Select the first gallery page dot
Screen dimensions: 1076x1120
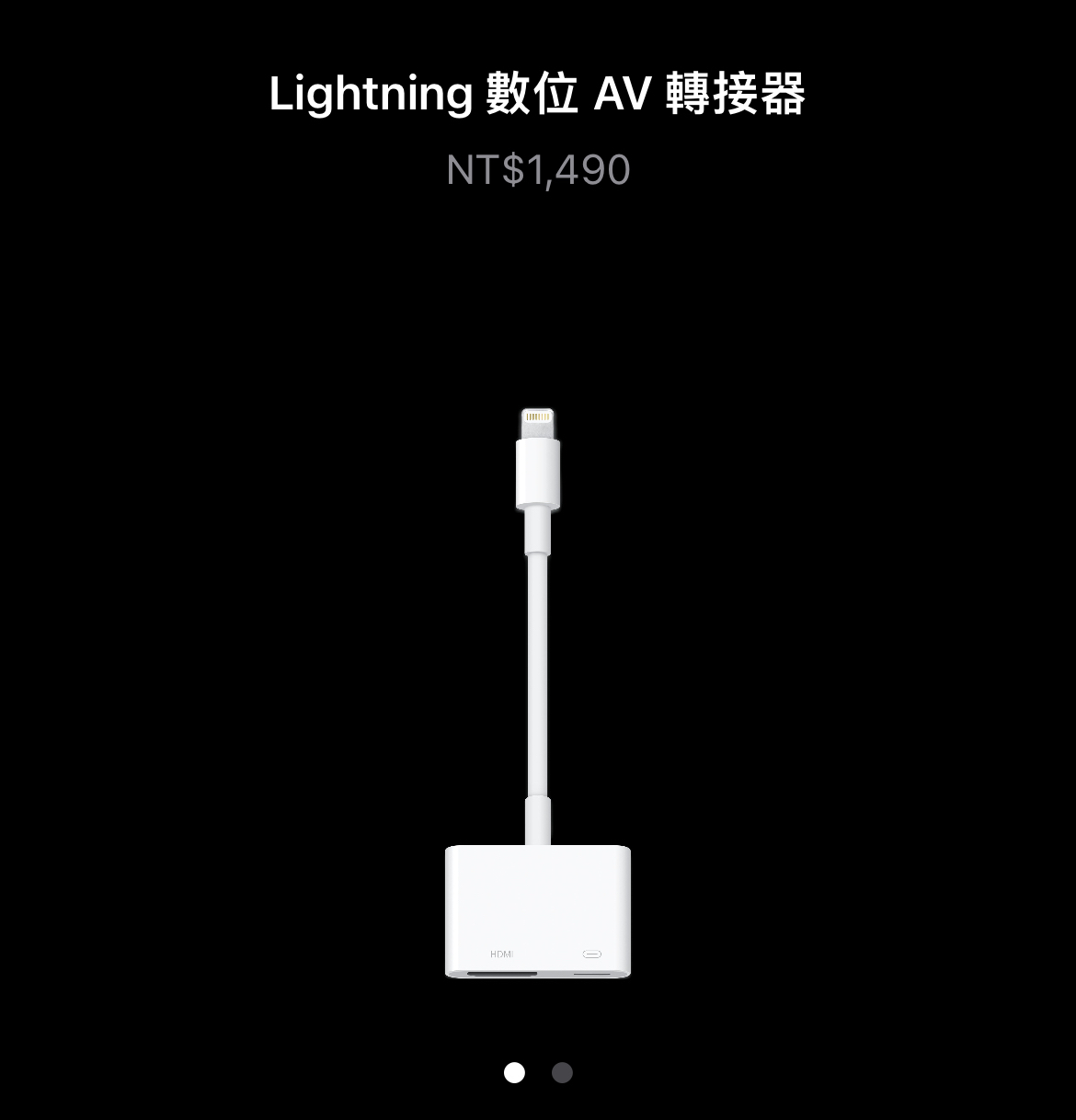point(514,1072)
